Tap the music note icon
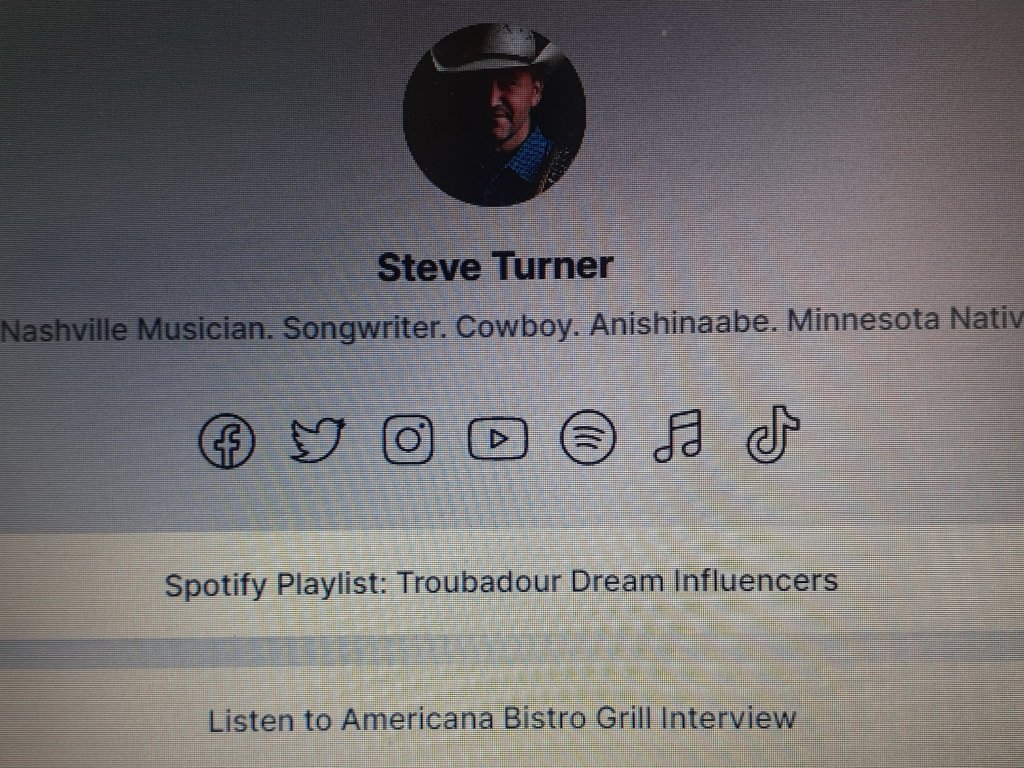 pos(679,437)
